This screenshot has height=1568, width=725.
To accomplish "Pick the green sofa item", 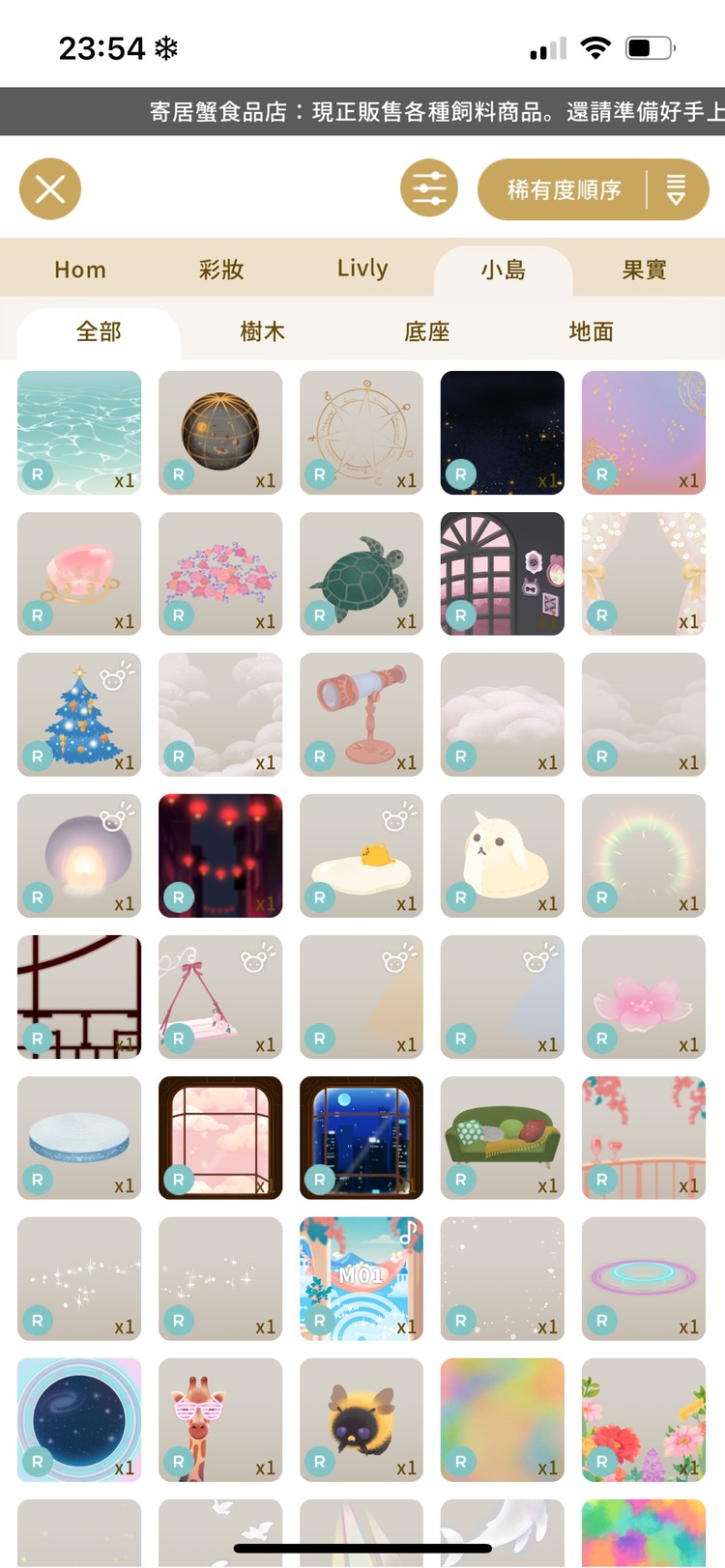I will [x=503, y=1138].
